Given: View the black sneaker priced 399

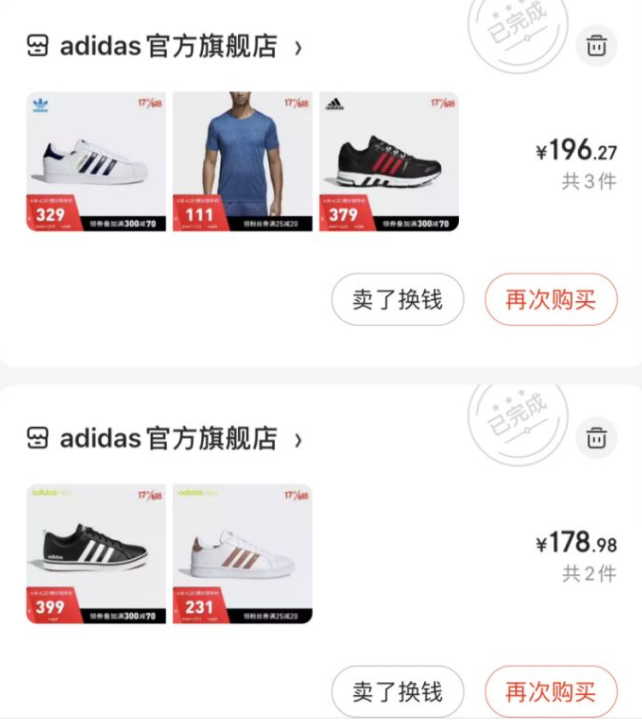Looking at the screenshot, I should click(96, 554).
